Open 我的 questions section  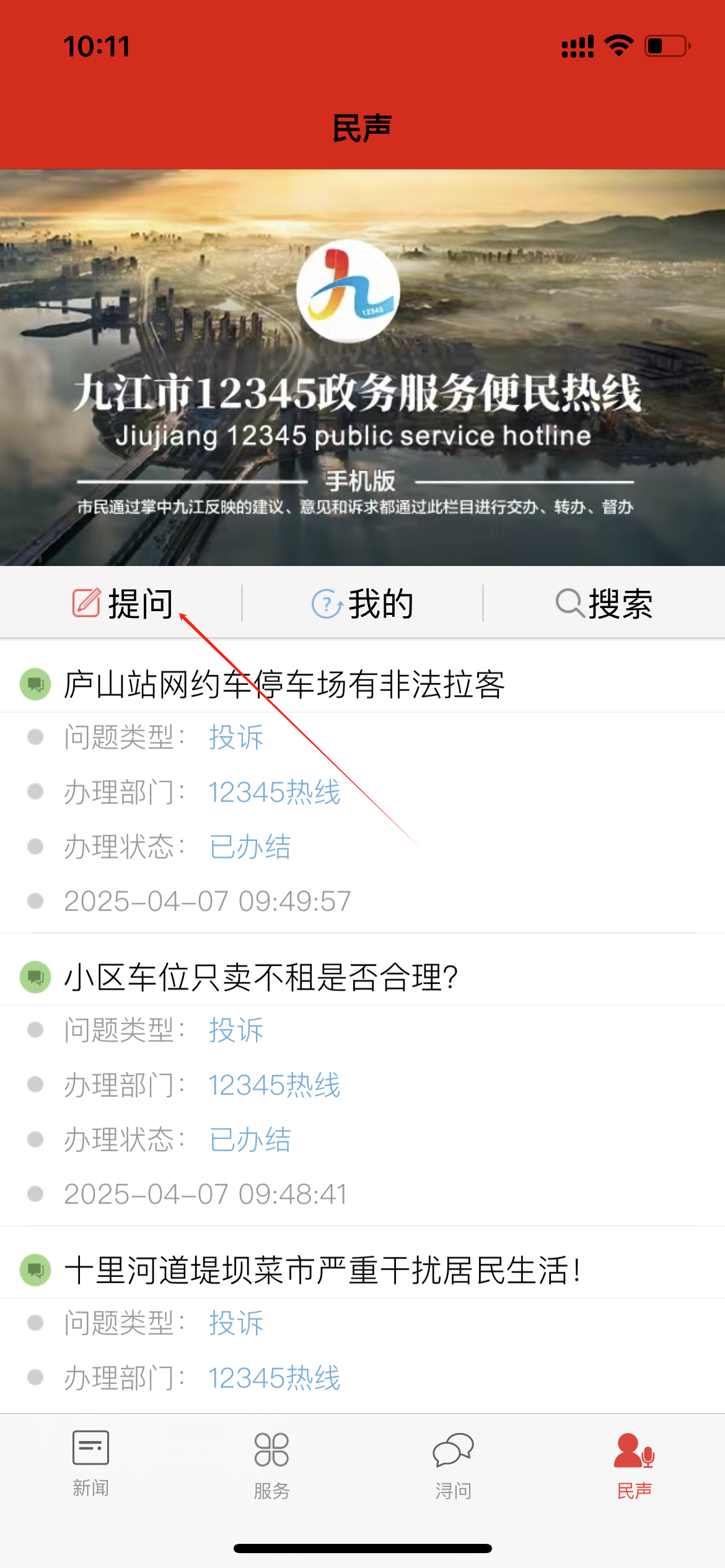(x=362, y=603)
